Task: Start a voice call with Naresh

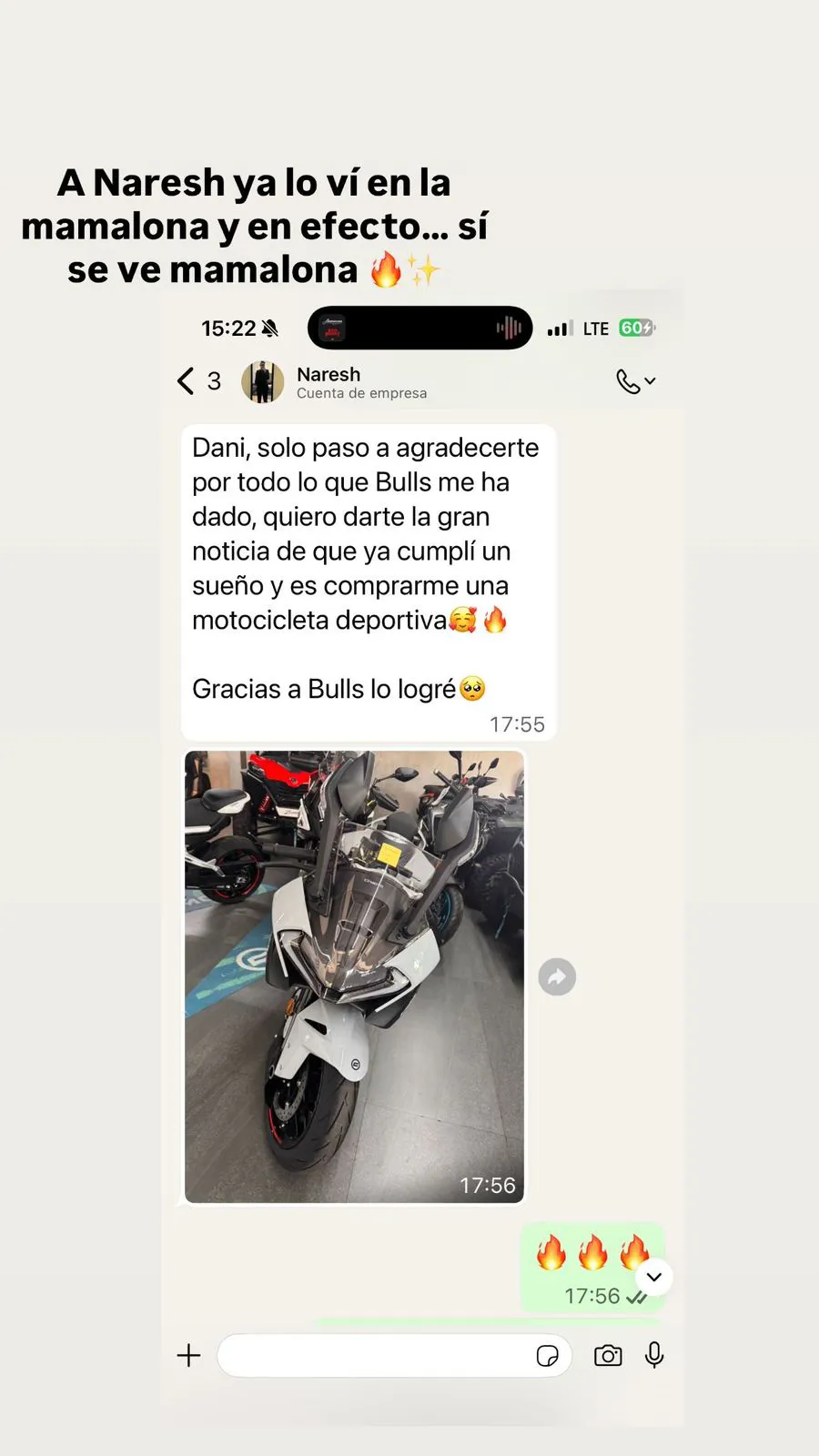Action: [x=629, y=380]
